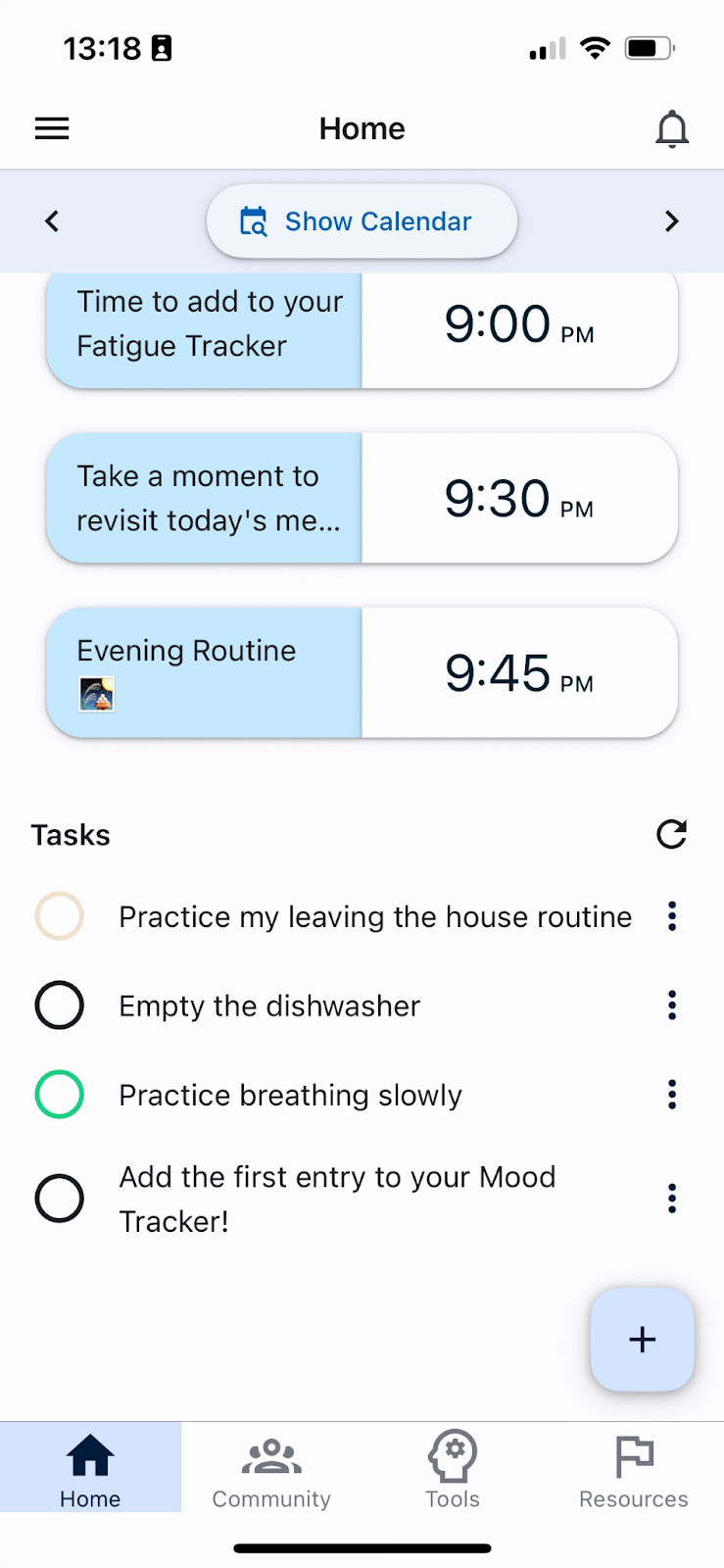Open the 9:30 PM revisit reminder card
This screenshot has height=1568, width=724.
point(362,498)
